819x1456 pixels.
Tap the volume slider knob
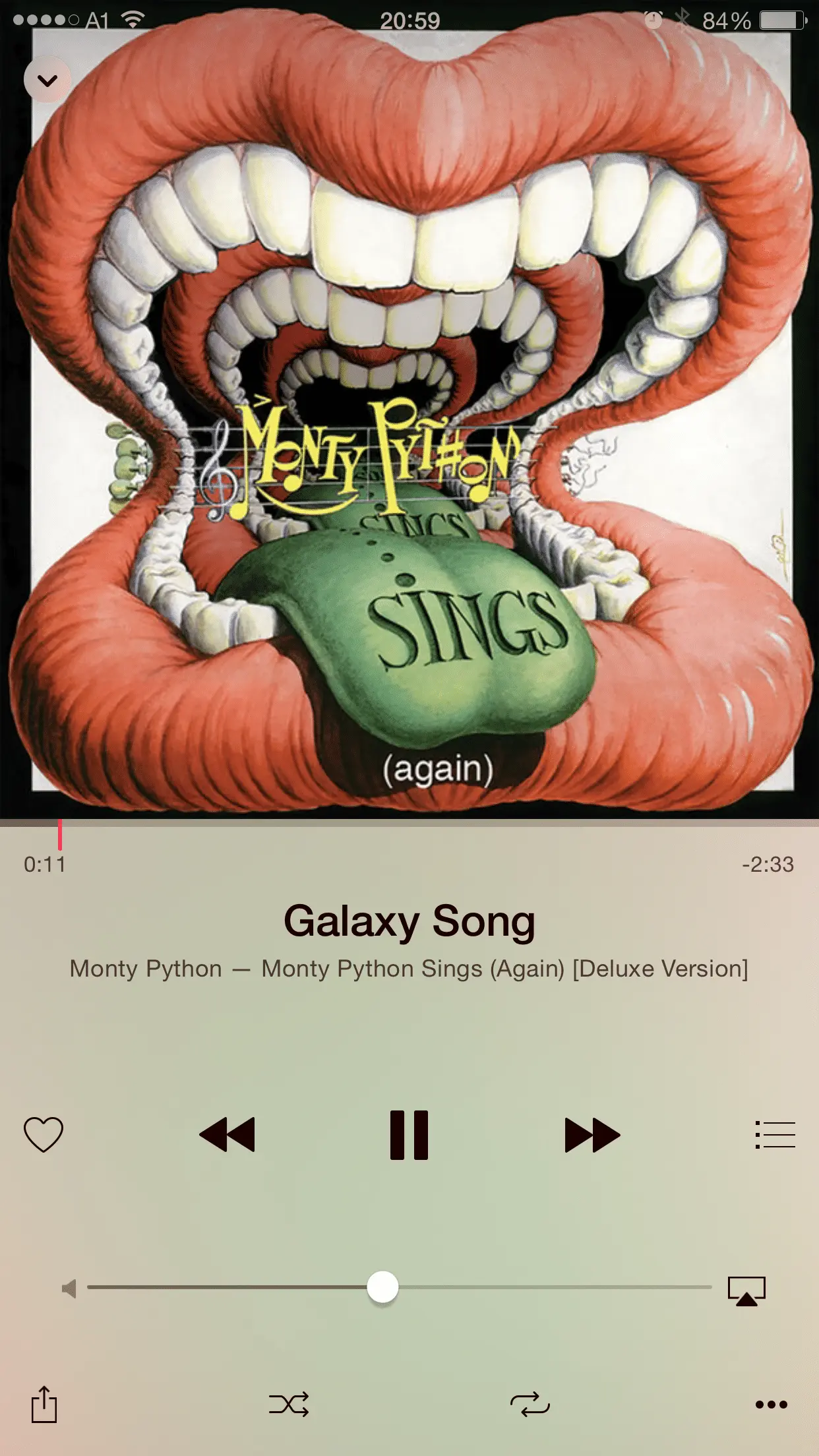click(x=382, y=1287)
